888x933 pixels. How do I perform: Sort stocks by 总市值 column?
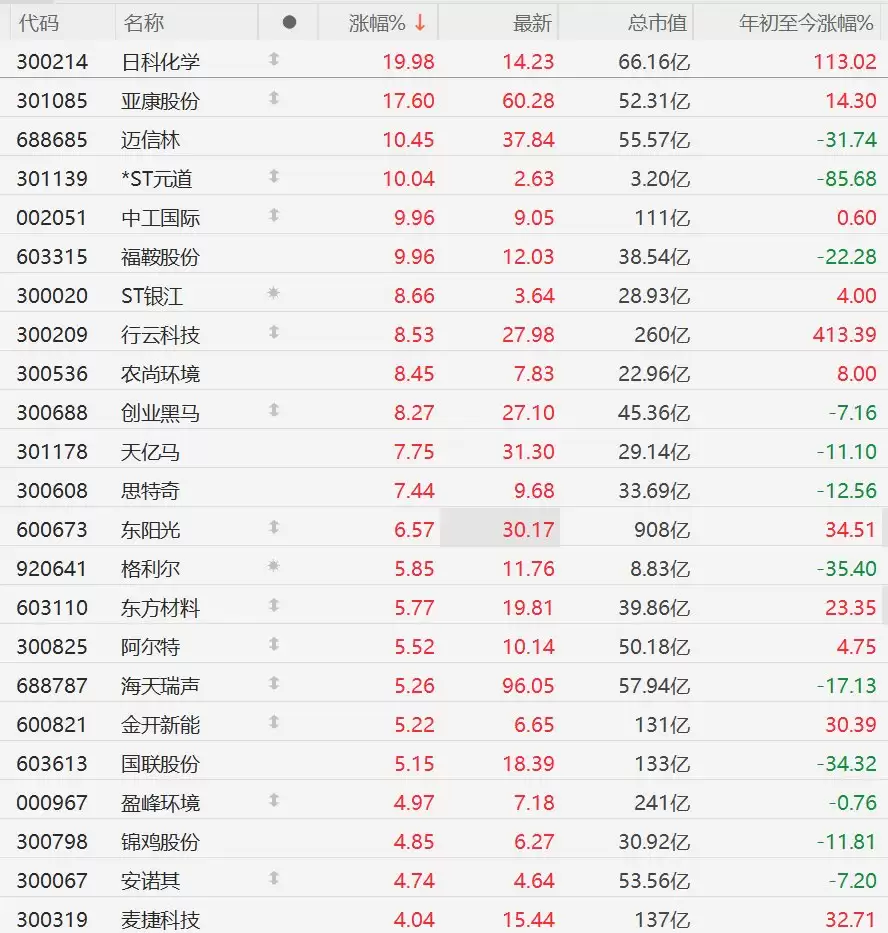[x=657, y=23]
